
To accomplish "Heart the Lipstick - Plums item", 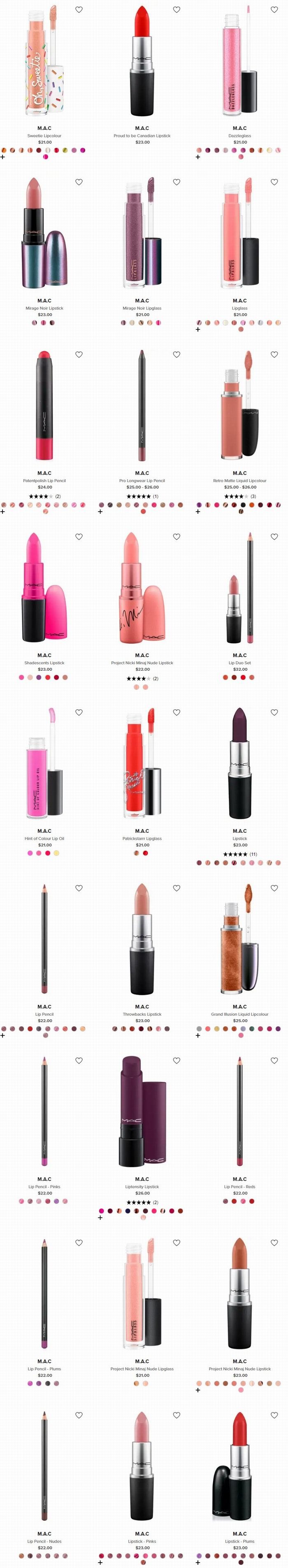I will 274,1415.
